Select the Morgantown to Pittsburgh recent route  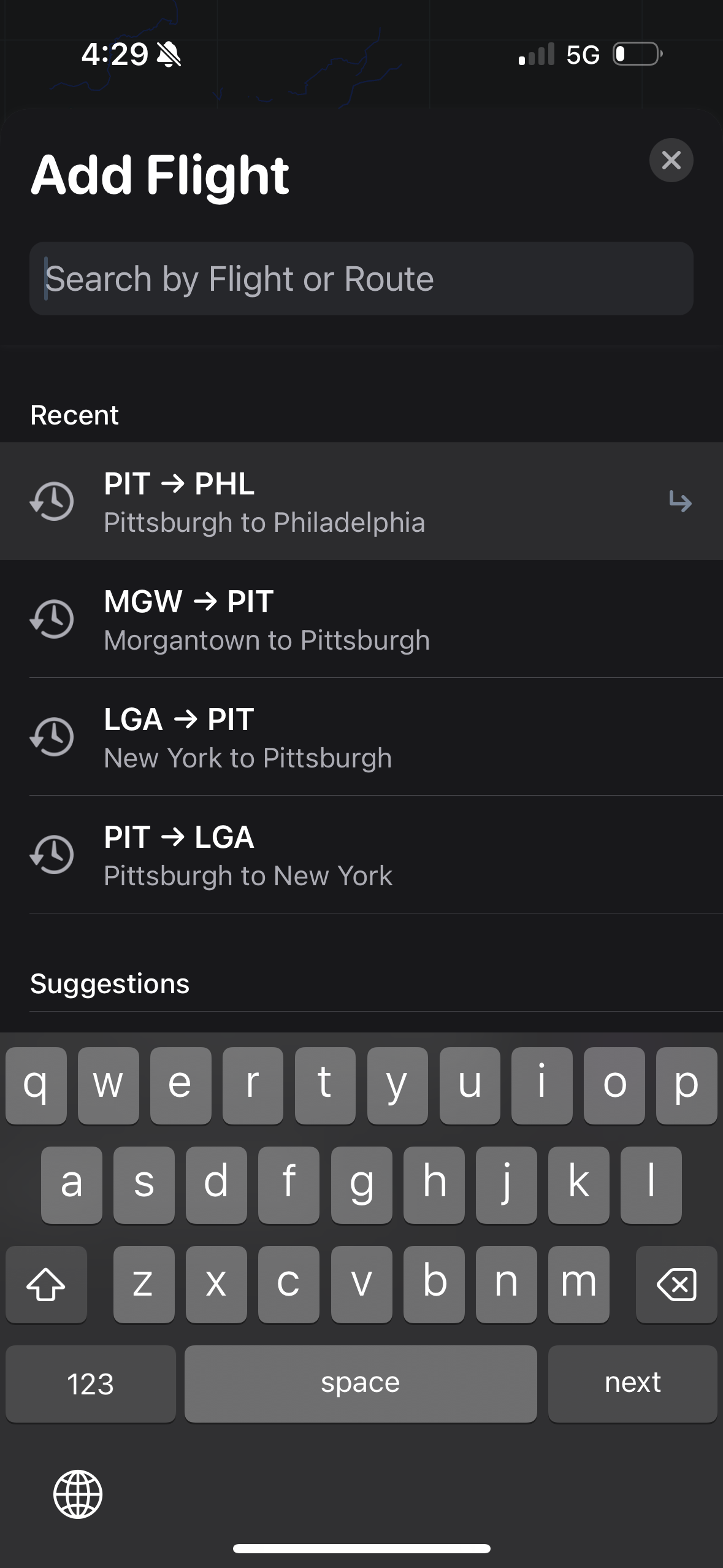(268, 618)
